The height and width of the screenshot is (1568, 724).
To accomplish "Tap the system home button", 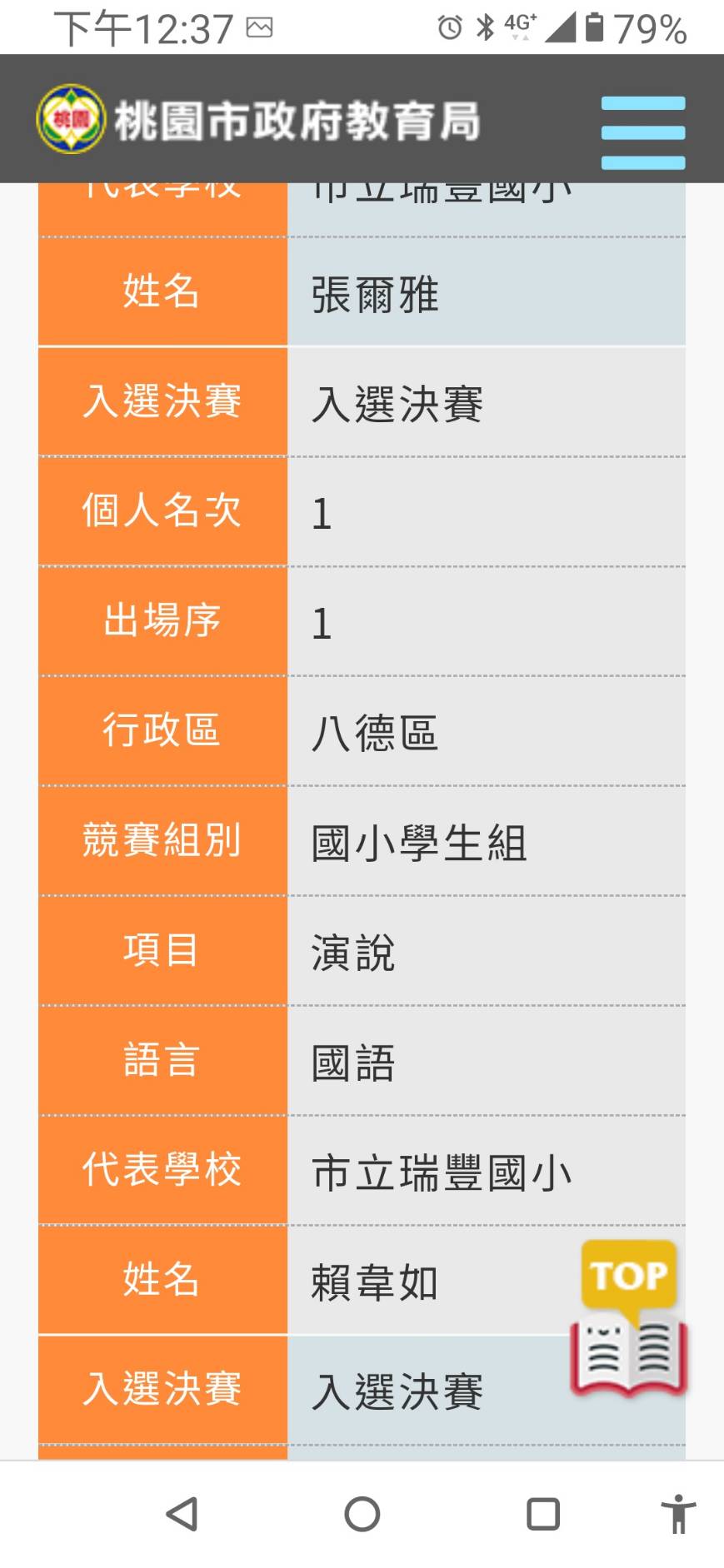I will (x=362, y=1514).
